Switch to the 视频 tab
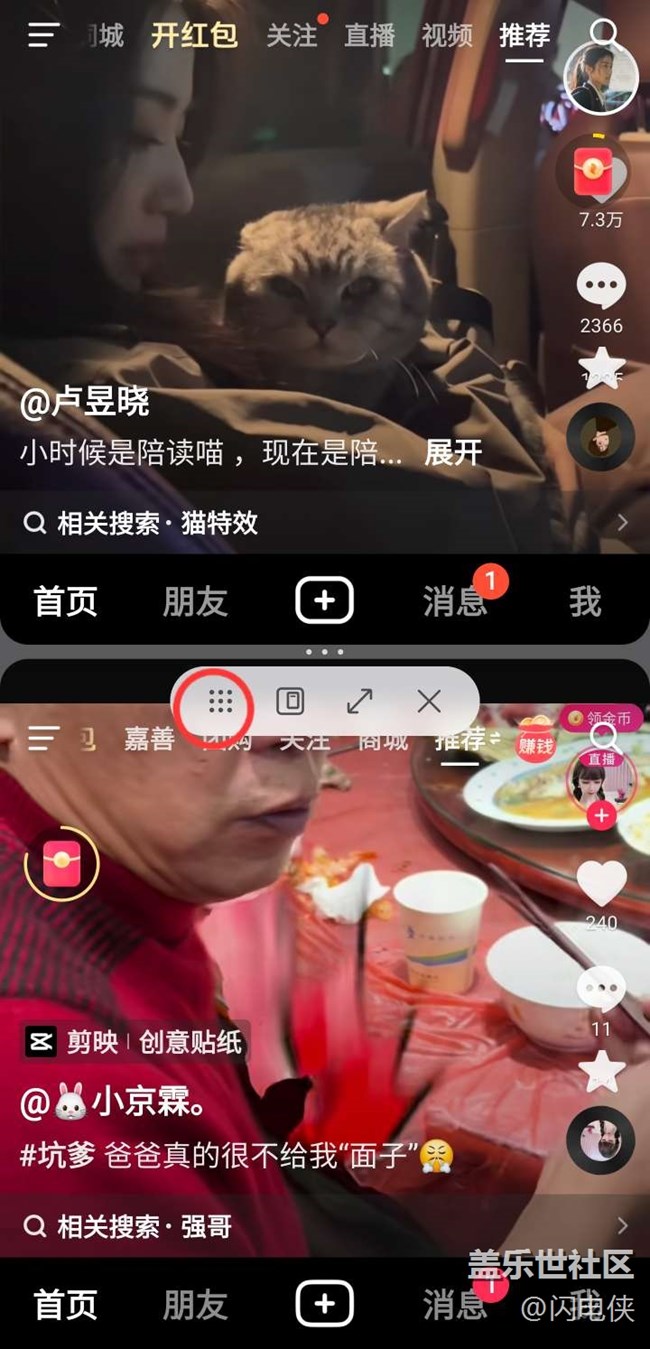Screen dimensions: 650x1349 pos(446,36)
